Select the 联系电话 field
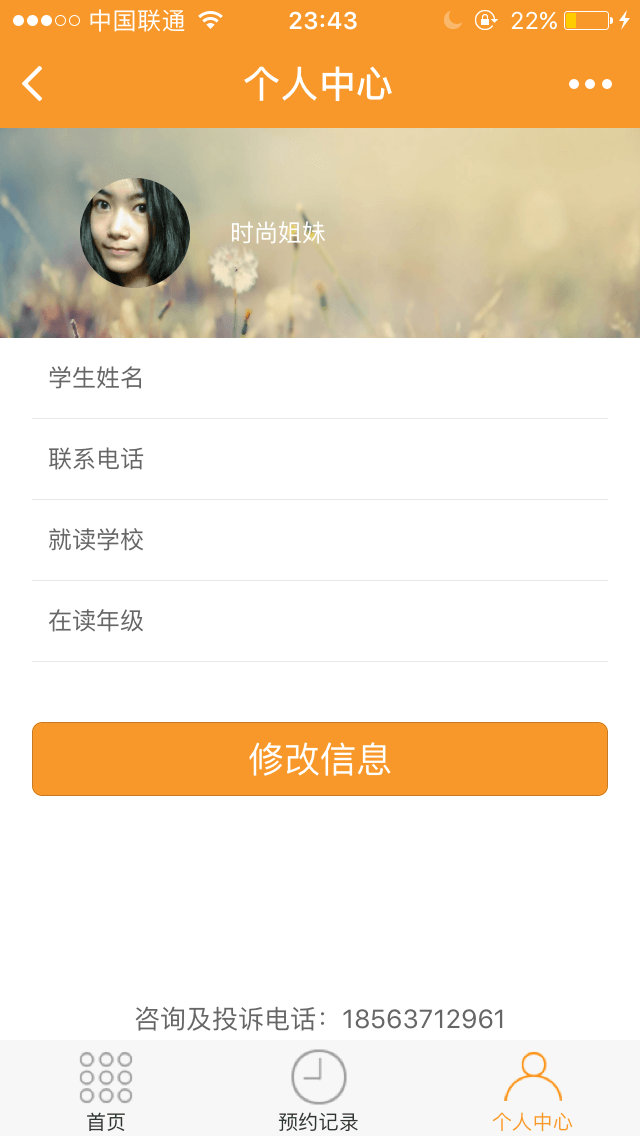This screenshot has height=1136, width=640. (320, 459)
